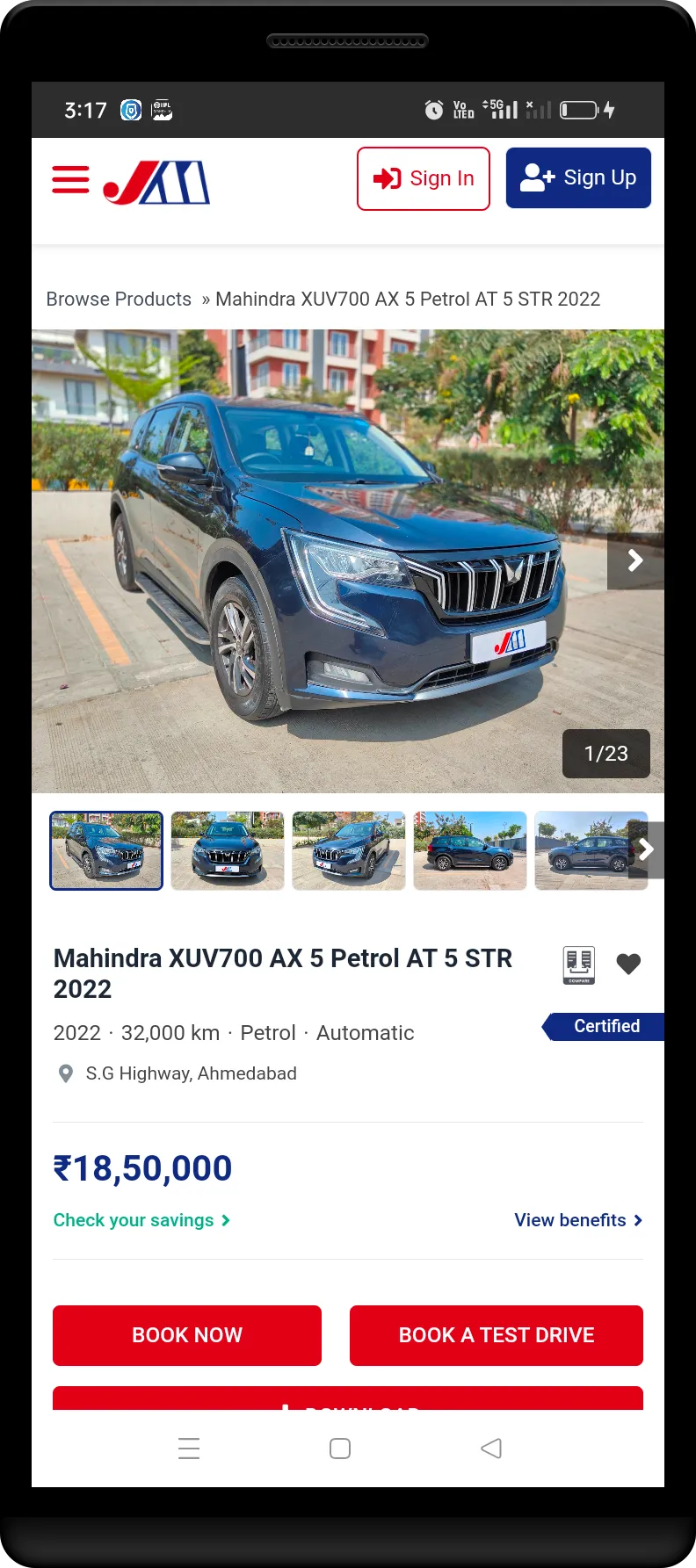Add this car to compare
Image resolution: width=696 pixels, height=1568 pixels.
tap(579, 965)
